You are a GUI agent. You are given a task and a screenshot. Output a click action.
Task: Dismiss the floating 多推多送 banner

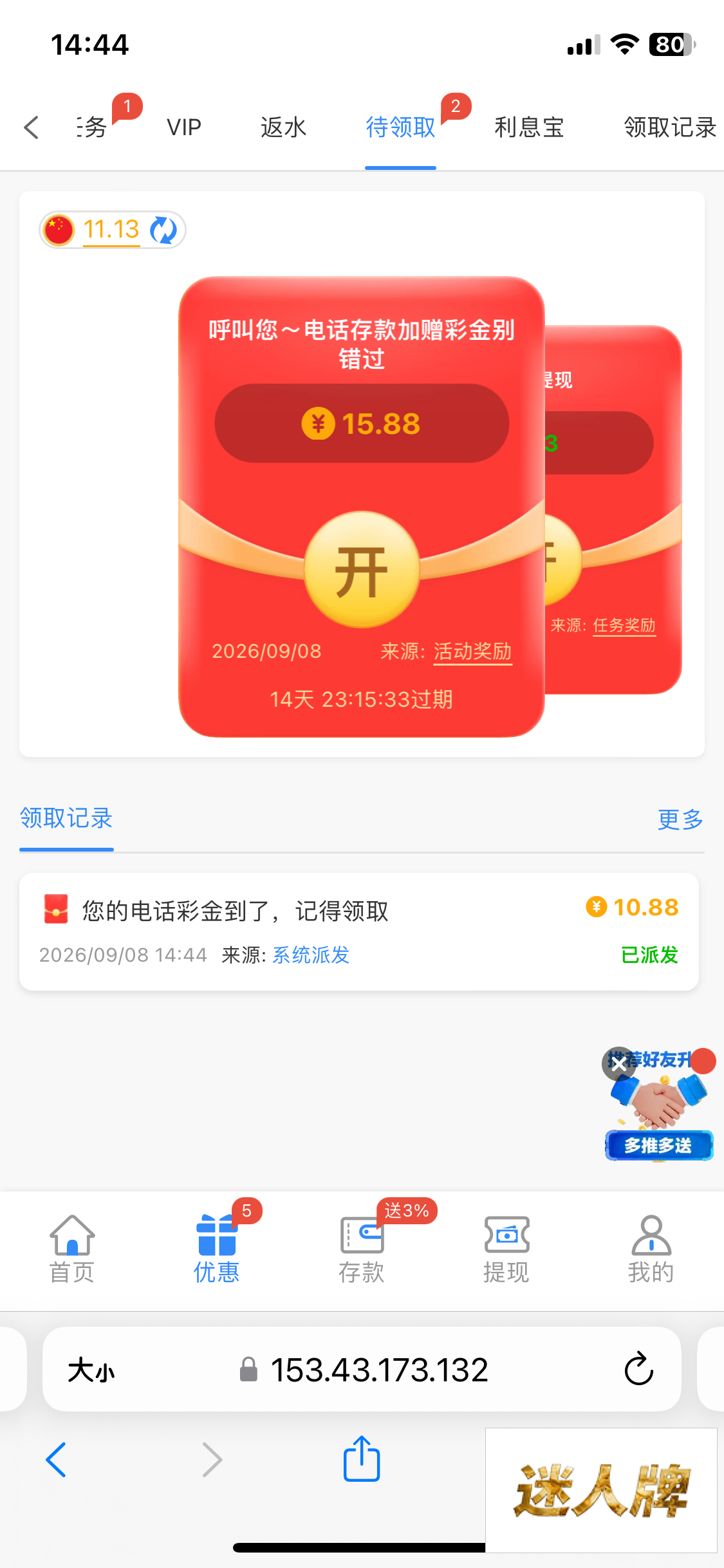(618, 1064)
